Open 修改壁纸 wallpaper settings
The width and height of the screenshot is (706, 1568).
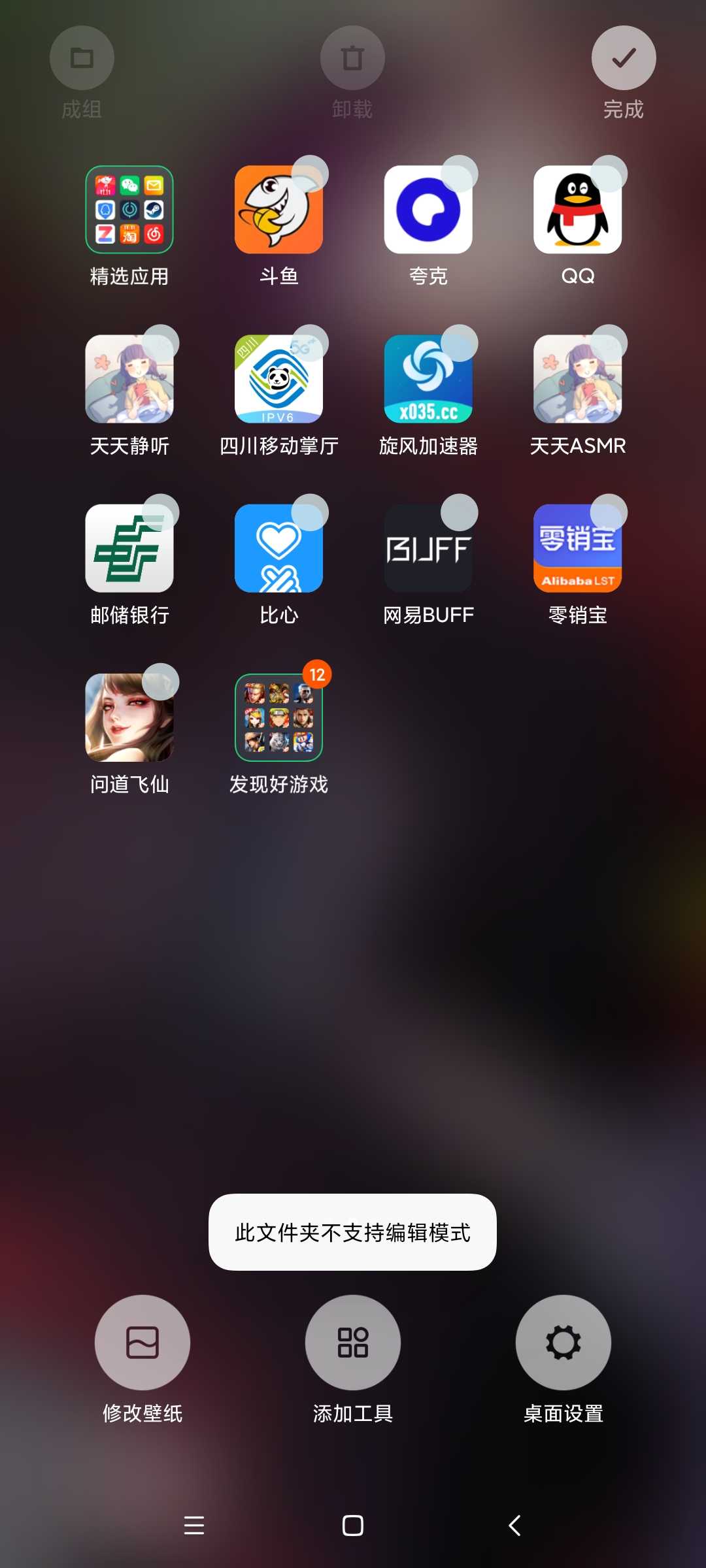point(143,1343)
